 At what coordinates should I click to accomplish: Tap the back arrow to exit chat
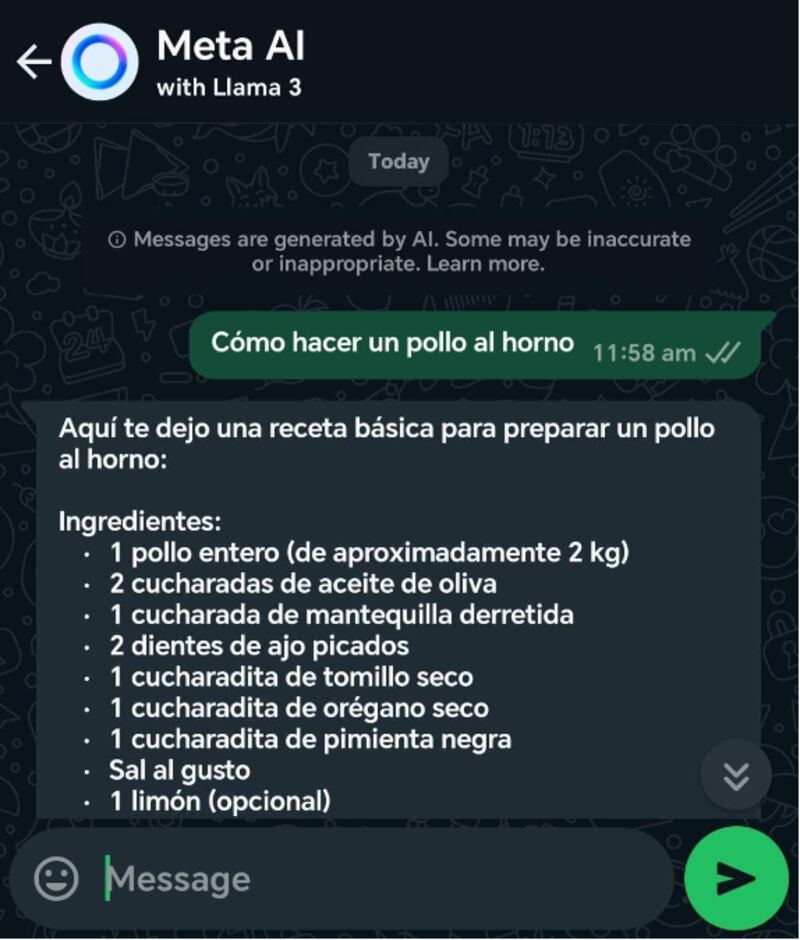tap(35, 60)
